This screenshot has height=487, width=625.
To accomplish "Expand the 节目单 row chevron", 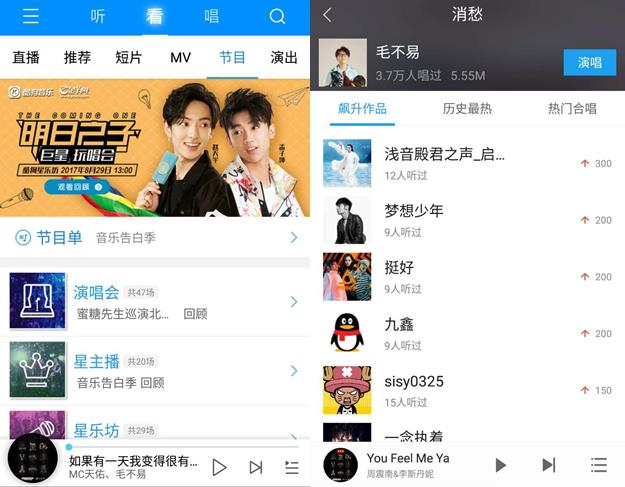I will tap(294, 237).
